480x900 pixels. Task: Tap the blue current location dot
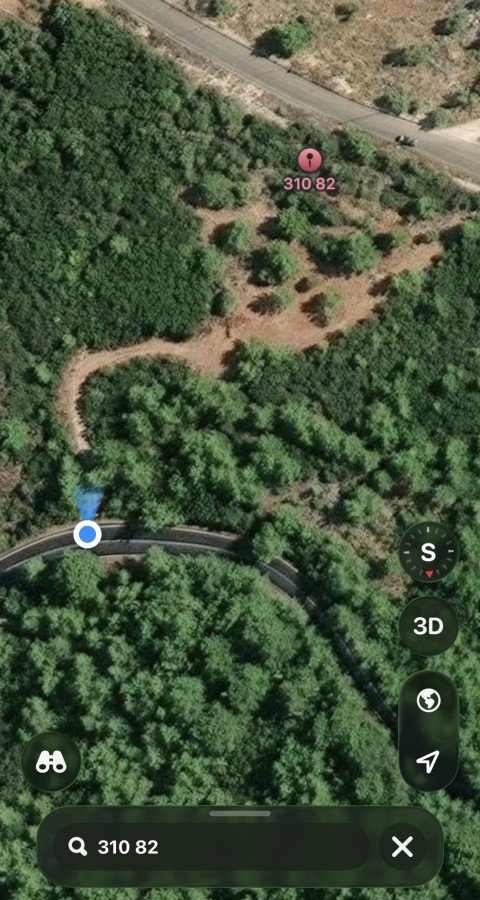click(x=87, y=534)
